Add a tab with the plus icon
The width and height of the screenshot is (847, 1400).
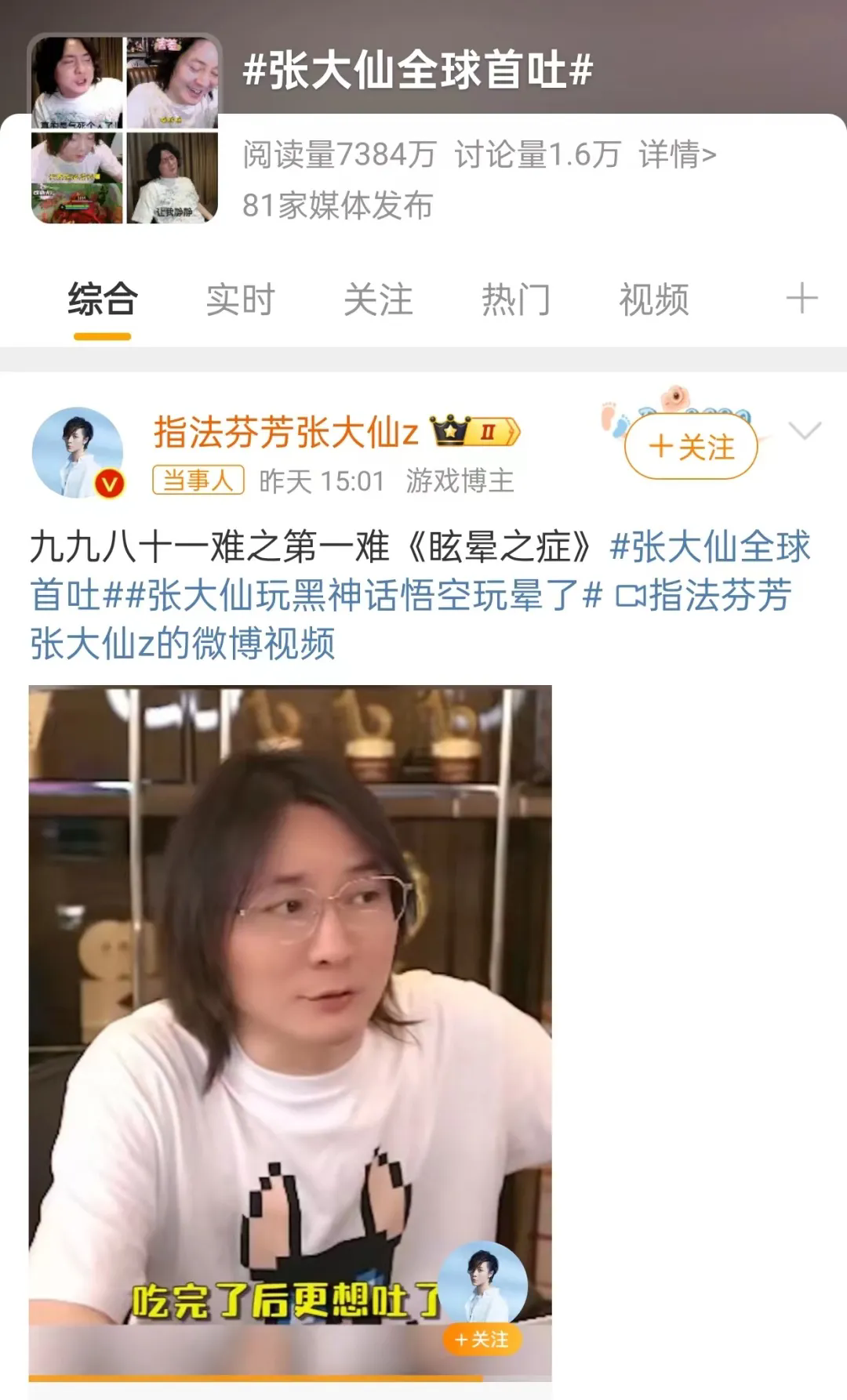pos(802,299)
